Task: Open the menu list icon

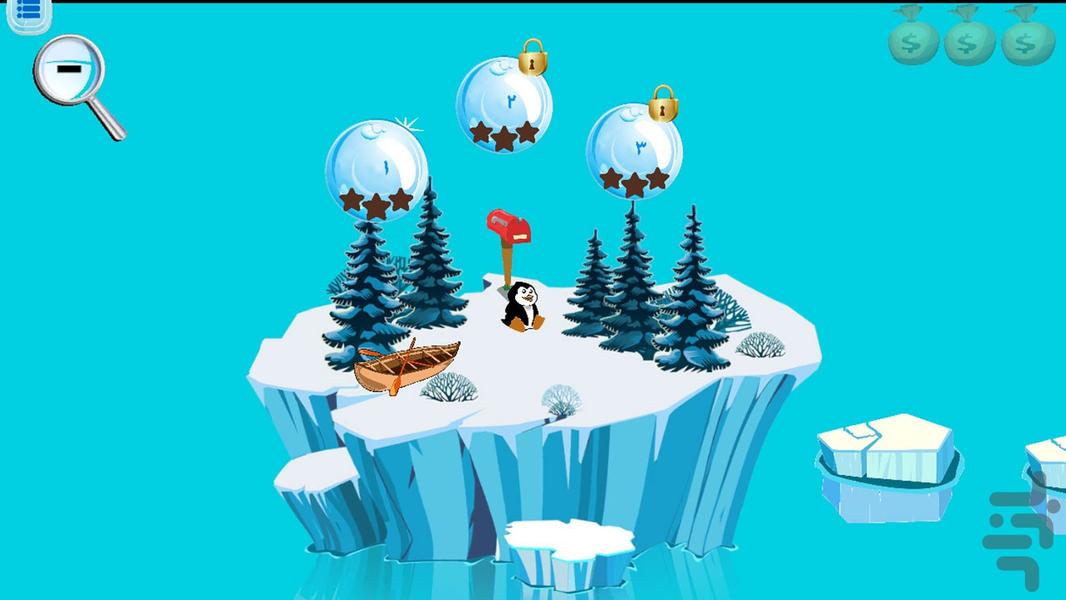Action: (29, 12)
